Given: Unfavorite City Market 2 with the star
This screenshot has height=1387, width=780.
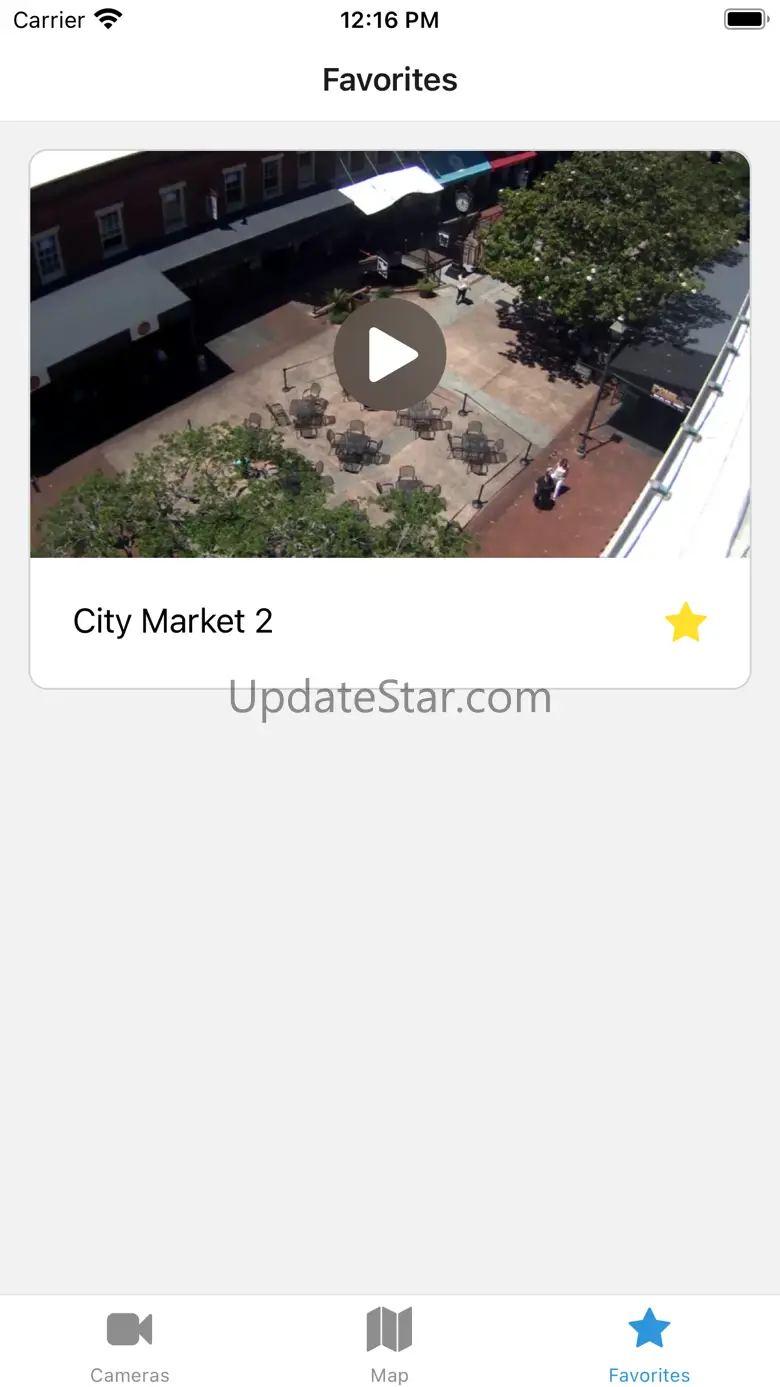Looking at the screenshot, I should point(685,622).
